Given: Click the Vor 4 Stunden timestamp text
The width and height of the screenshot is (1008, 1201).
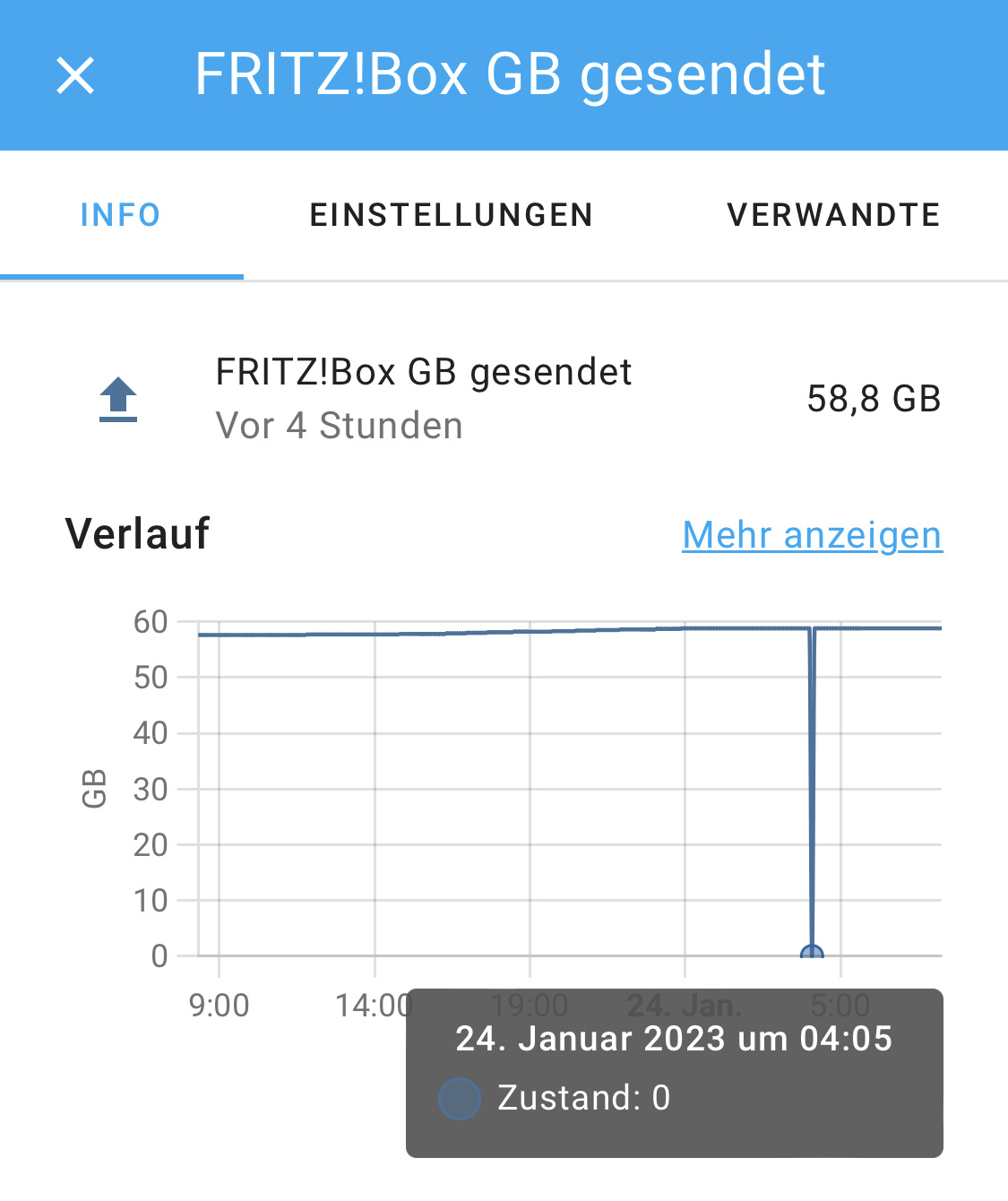Looking at the screenshot, I should click(x=339, y=427).
